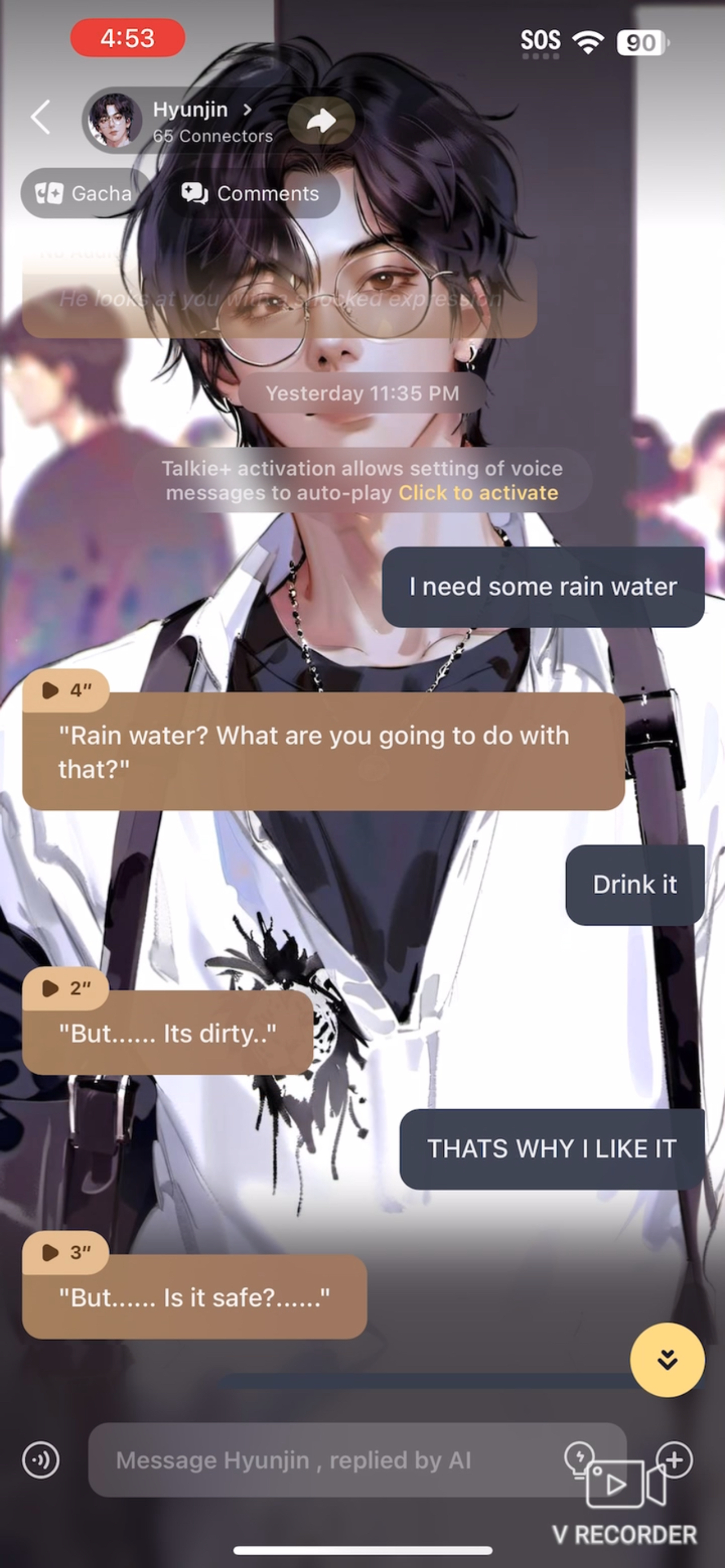
Task: Go back from the Hyunjin chat
Action: point(41,117)
